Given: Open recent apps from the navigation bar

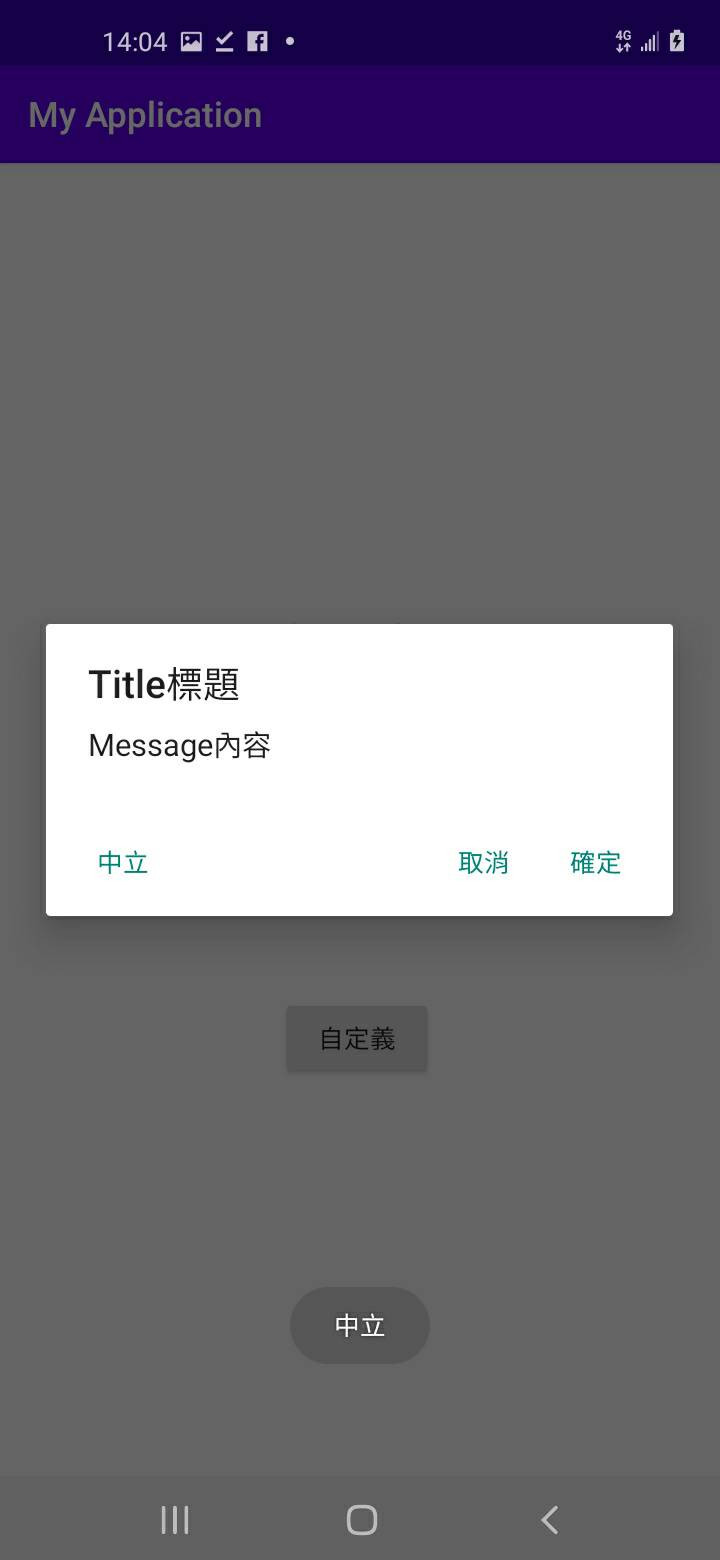Looking at the screenshot, I should click(x=175, y=1520).
